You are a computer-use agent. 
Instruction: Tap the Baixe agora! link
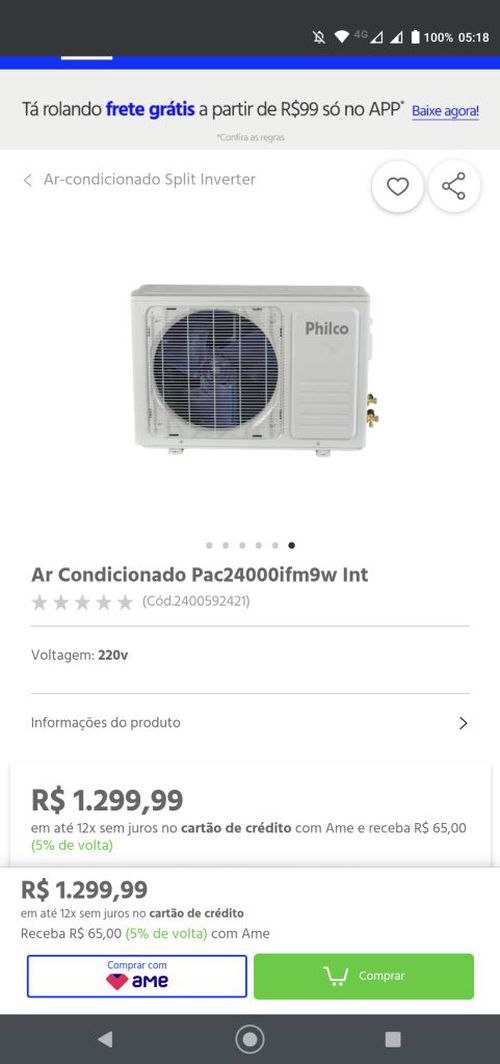(x=445, y=111)
